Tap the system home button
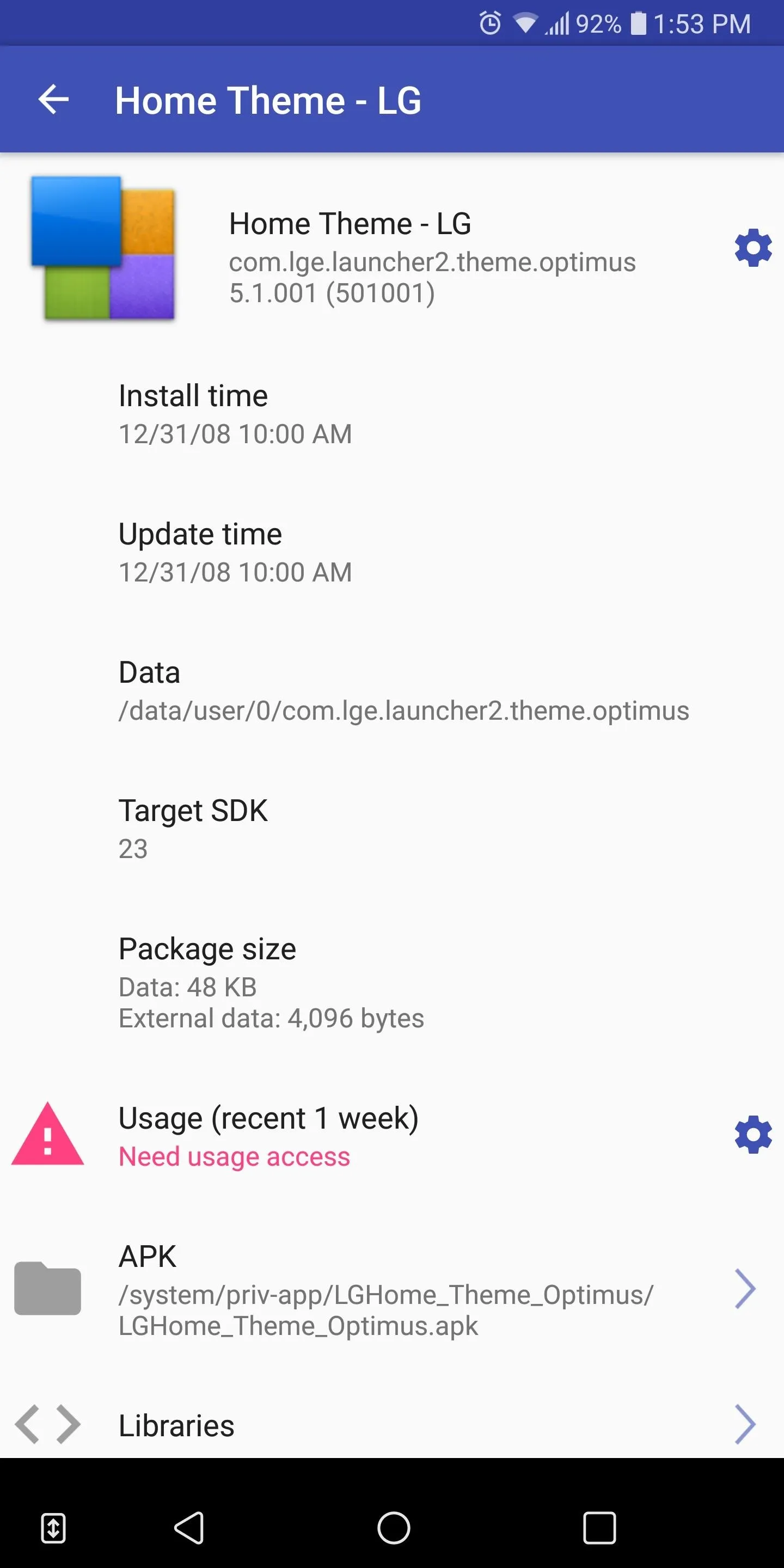784x1568 pixels. (393, 1528)
